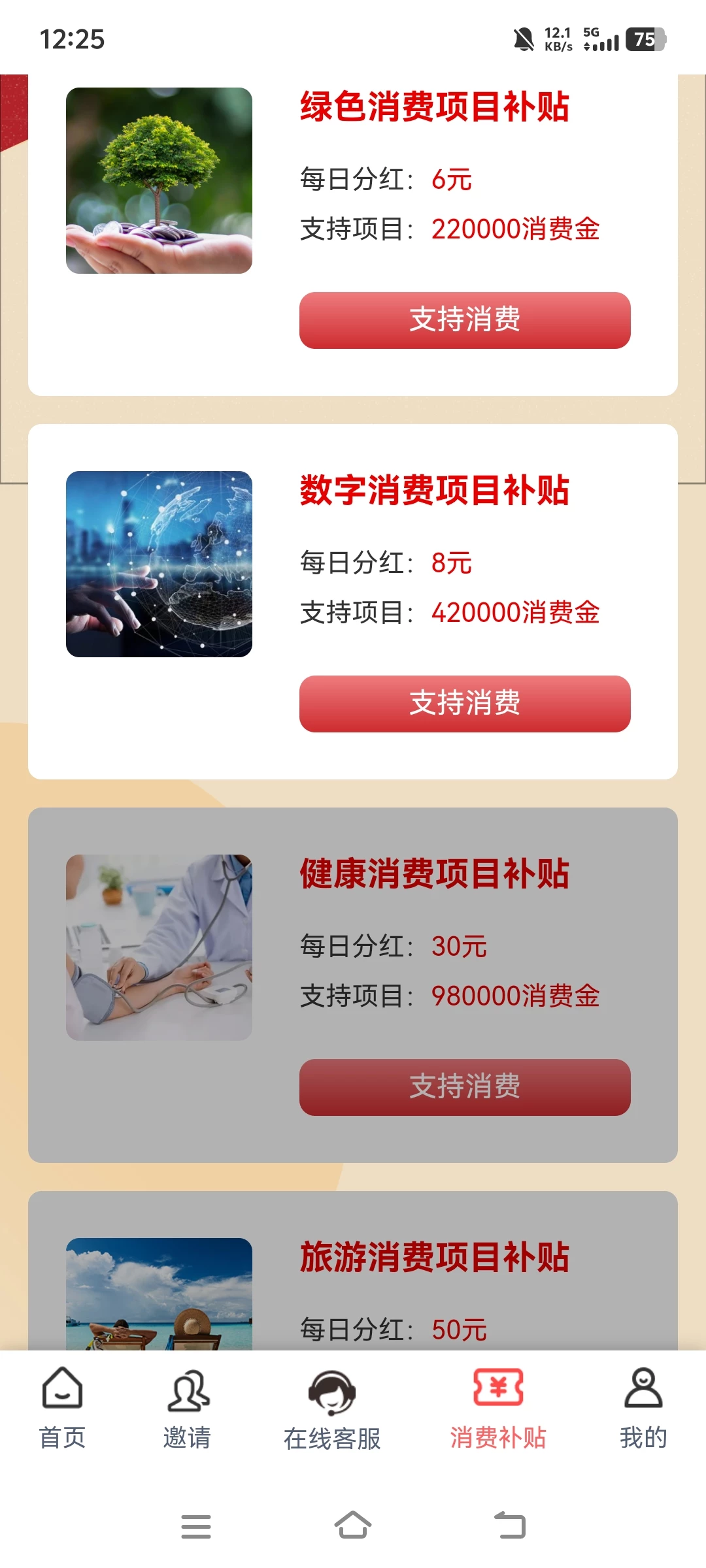Open the 我的 profile tab
Viewport: 706px width, 1568px height.
click(x=643, y=1408)
